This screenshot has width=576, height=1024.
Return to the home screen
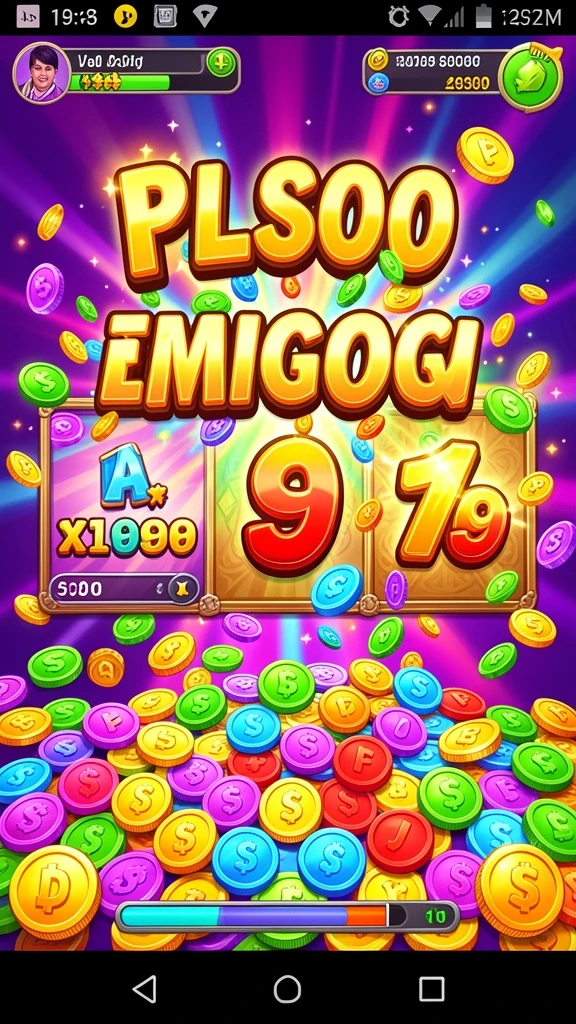[x=287, y=989]
